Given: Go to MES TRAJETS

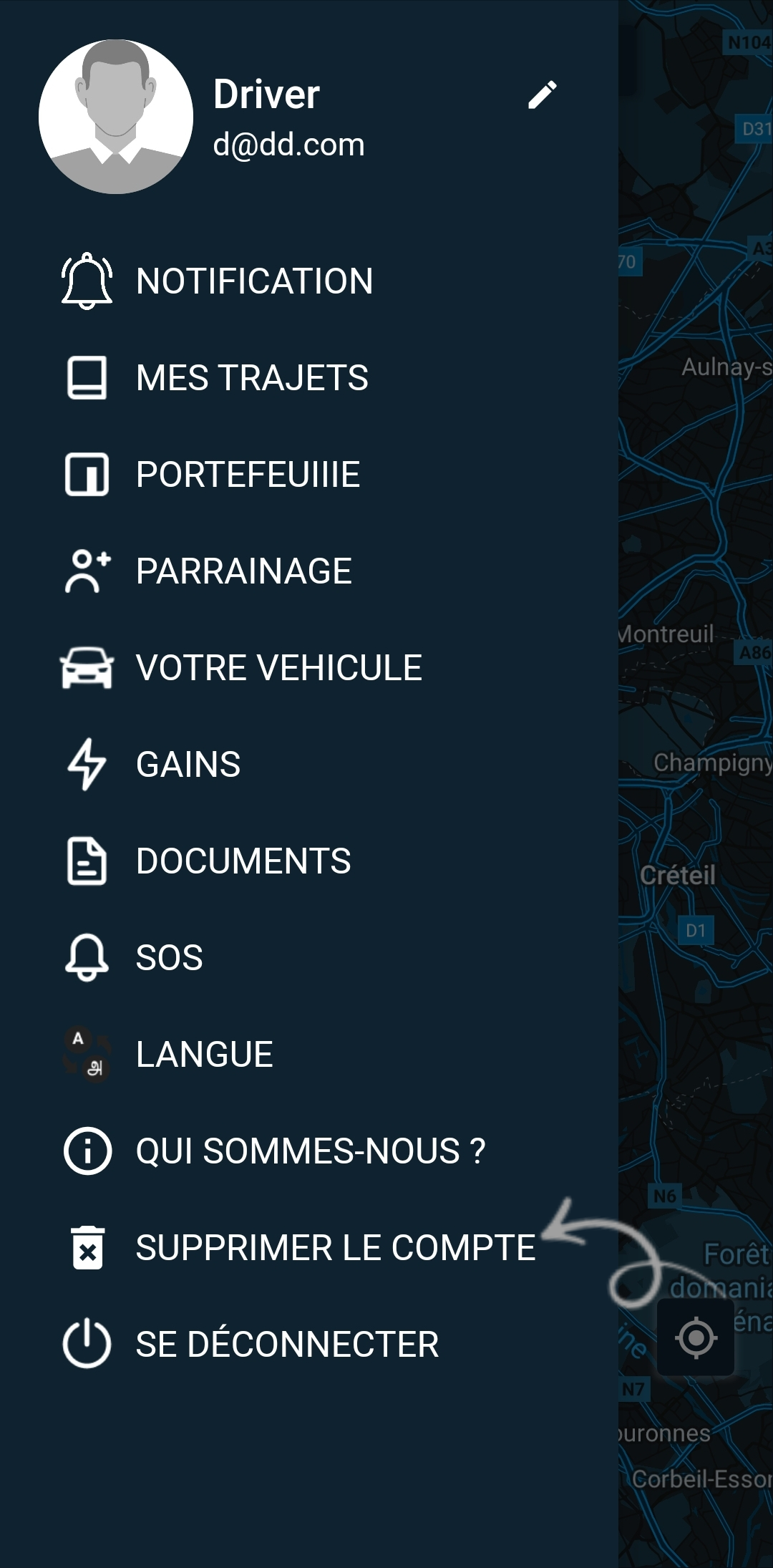Looking at the screenshot, I should 252,377.
